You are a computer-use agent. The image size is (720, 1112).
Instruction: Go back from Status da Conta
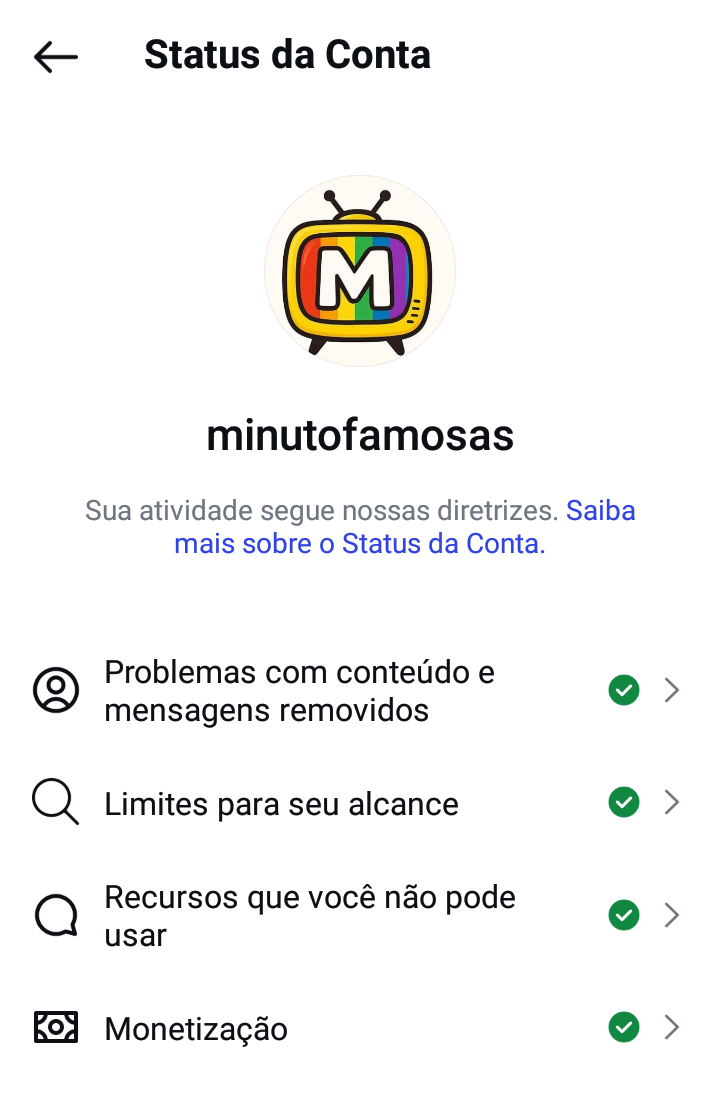tap(56, 56)
